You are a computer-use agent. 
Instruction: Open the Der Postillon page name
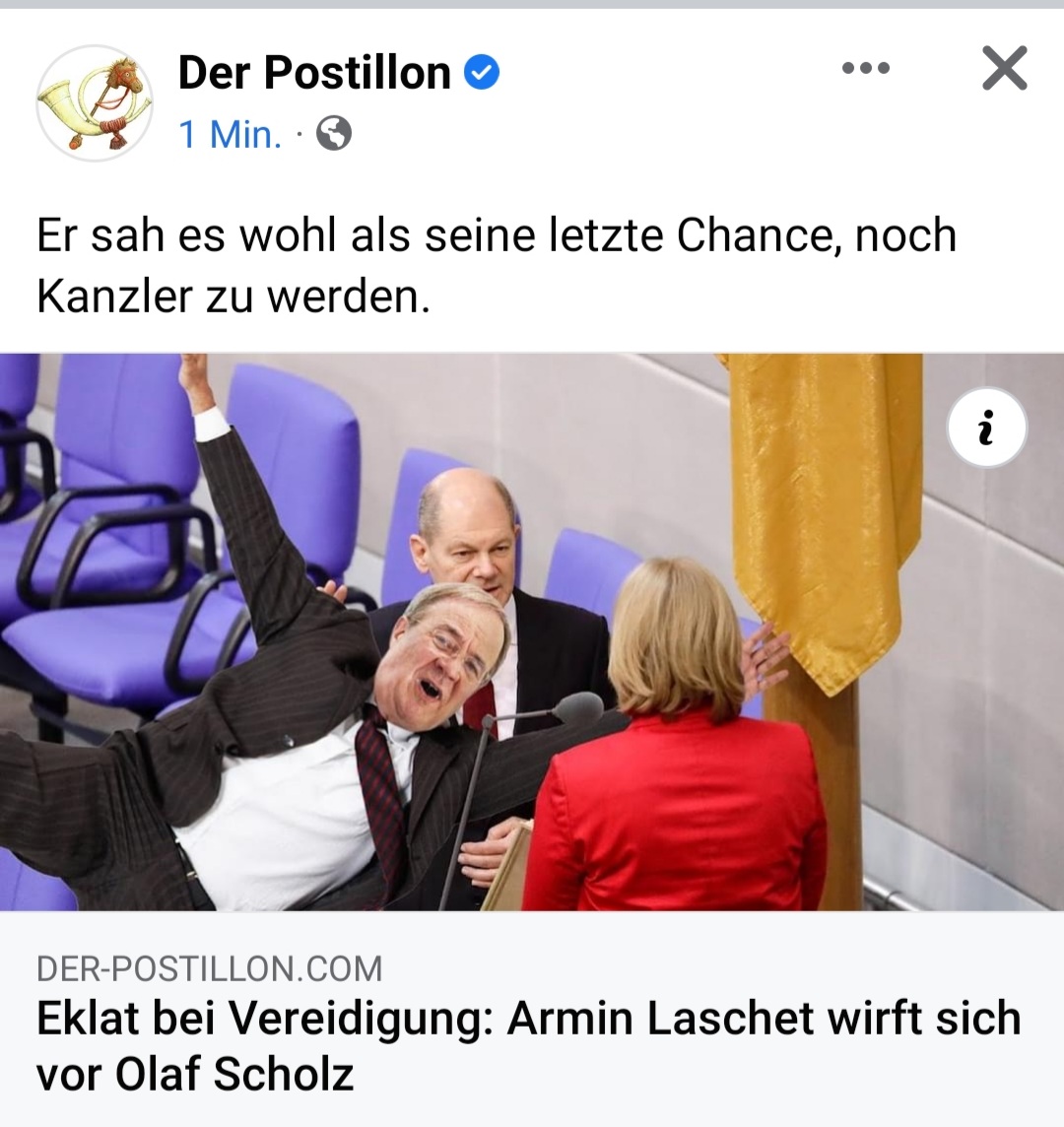point(314,73)
